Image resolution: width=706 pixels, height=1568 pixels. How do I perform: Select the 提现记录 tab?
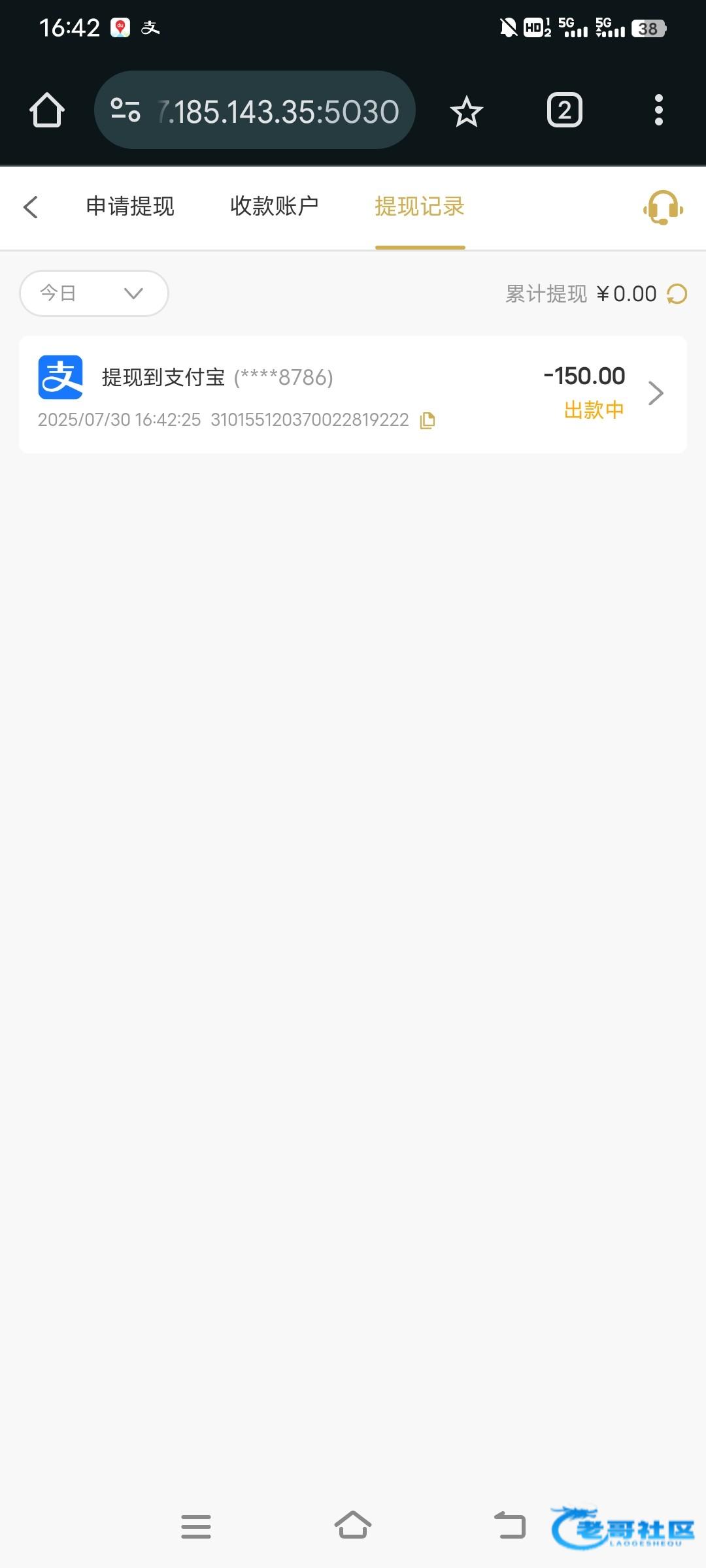420,206
